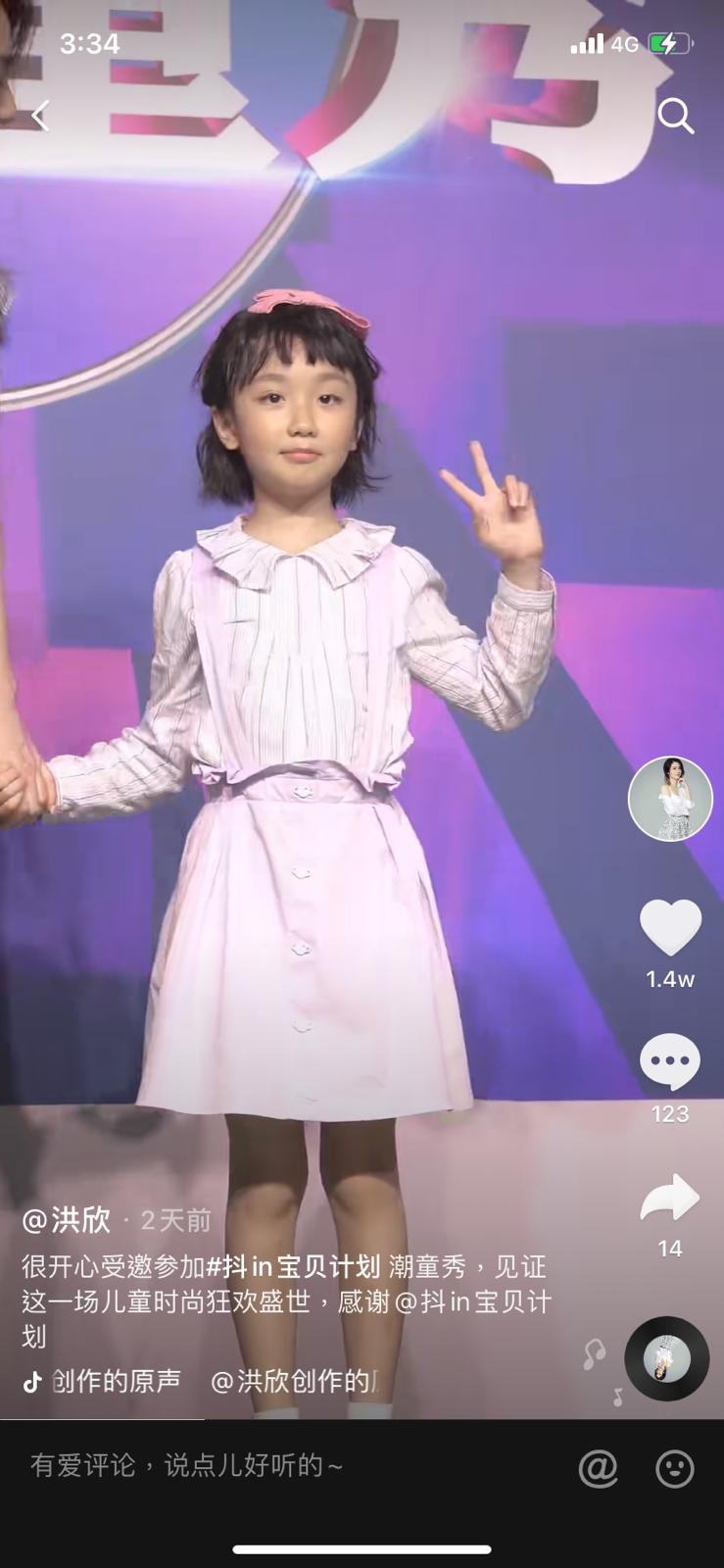Open the emoji picker smiley icon
724x1568 pixels.
click(674, 1468)
